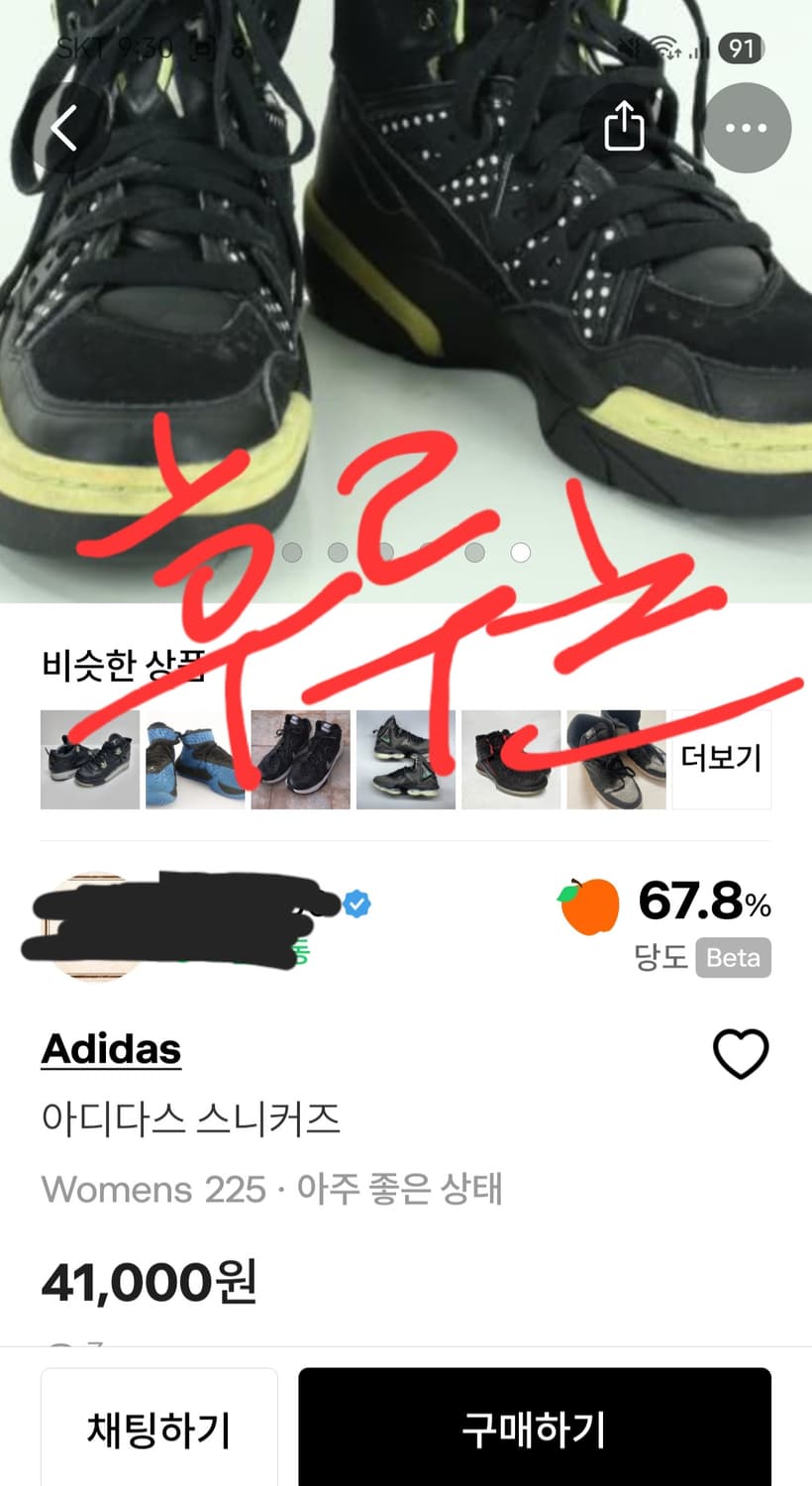812x1486 pixels.
Task: Tap the 당도 Beta badge for details
Action: (733, 958)
